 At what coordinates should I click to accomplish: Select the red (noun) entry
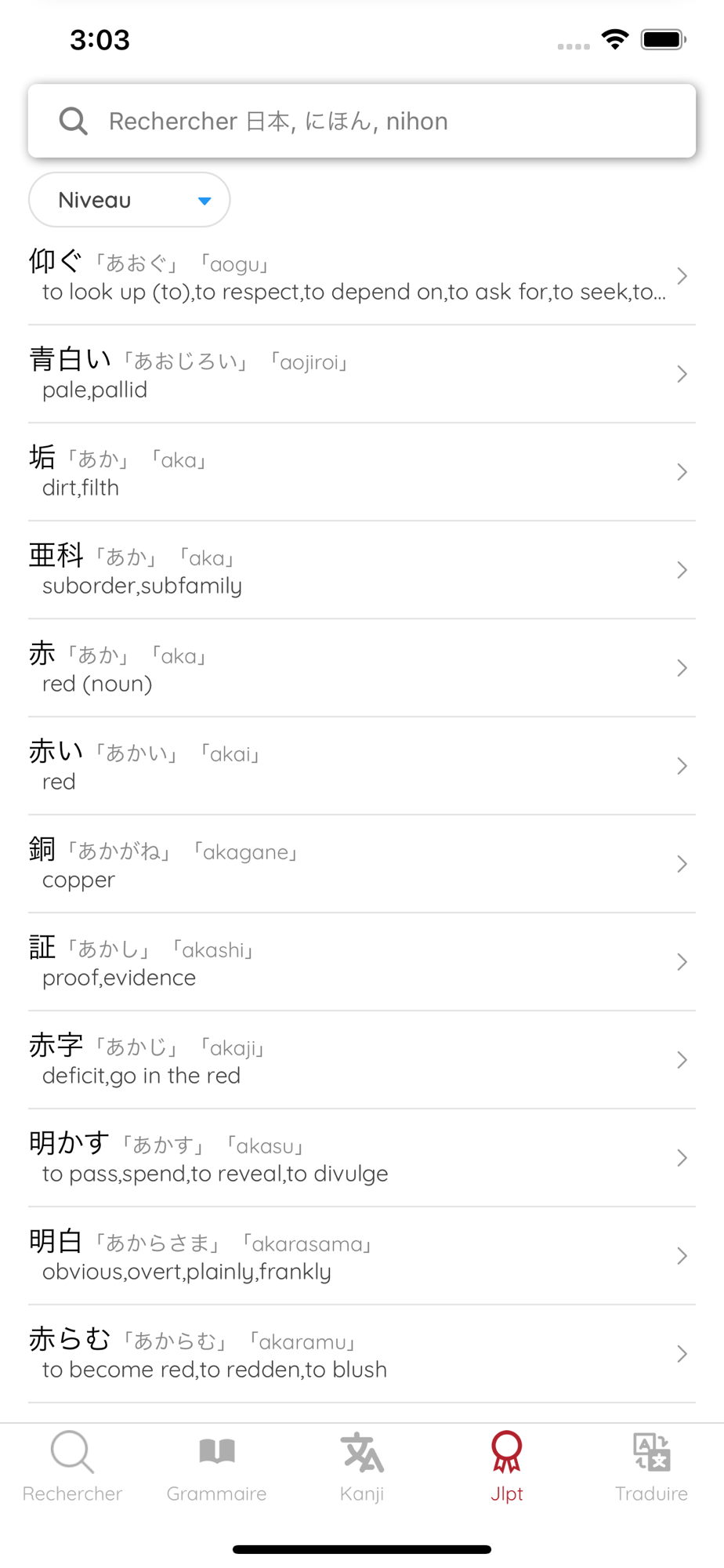point(360,669)
